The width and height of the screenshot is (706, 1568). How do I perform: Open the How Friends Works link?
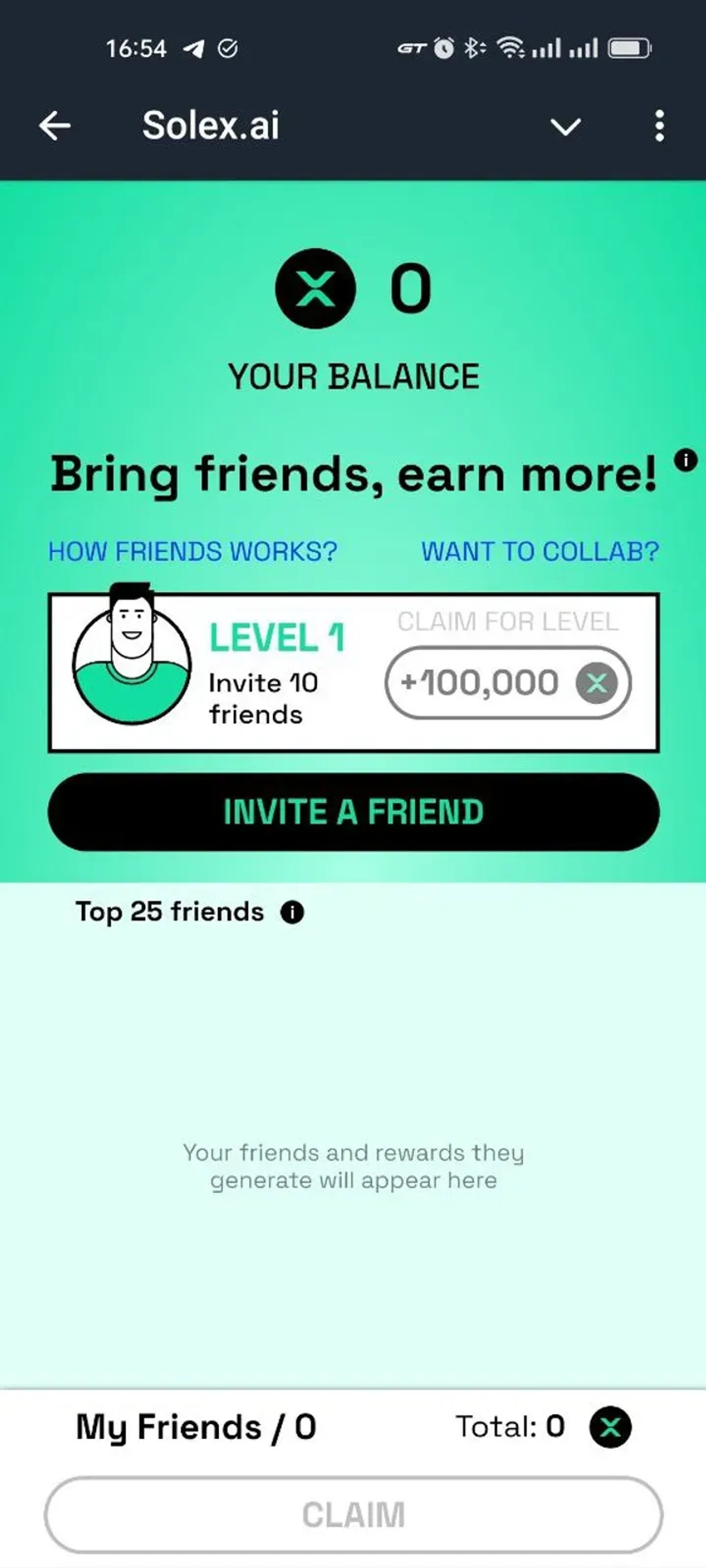[x=192, y=552]
